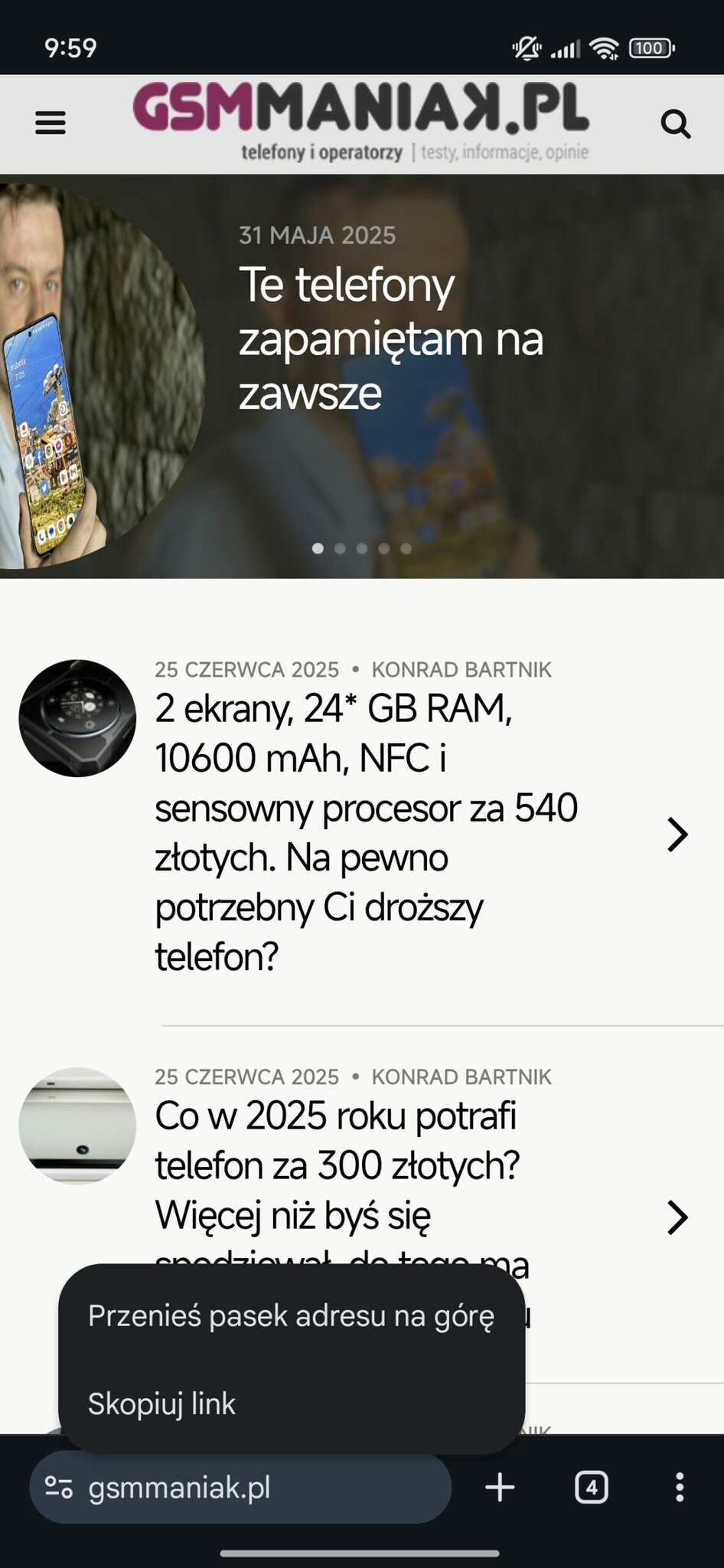Choose "Skopiuj link" from the popup
724x1568 pixels.
(162, 1404)
